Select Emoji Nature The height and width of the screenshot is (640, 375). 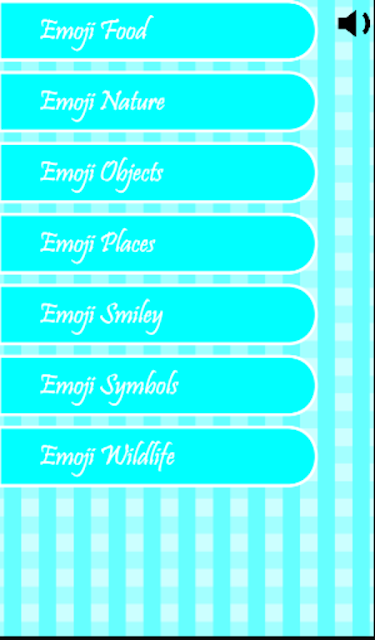(x=158, y=102)
